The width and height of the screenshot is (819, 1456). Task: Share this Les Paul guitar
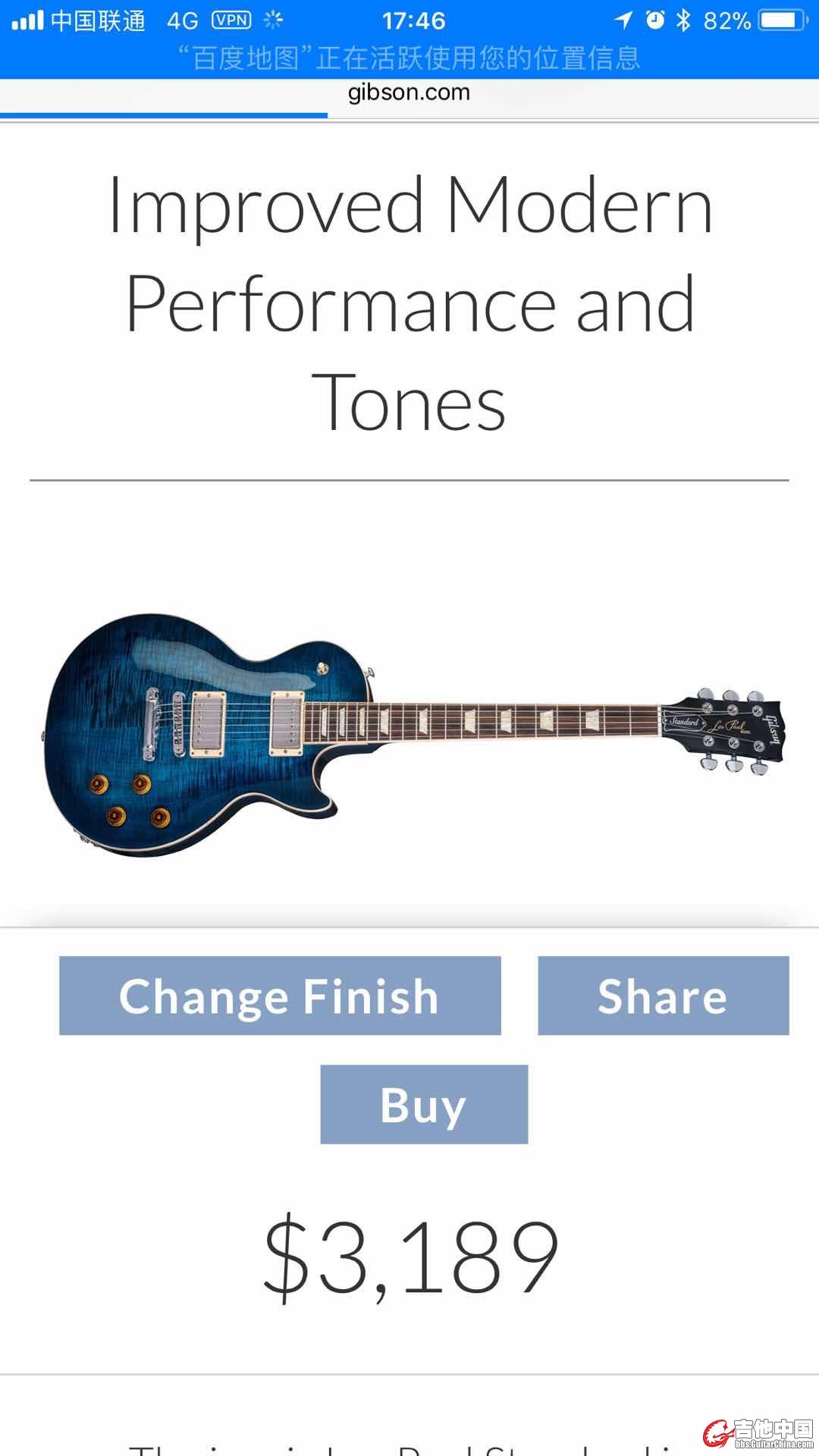click(663, 996)
